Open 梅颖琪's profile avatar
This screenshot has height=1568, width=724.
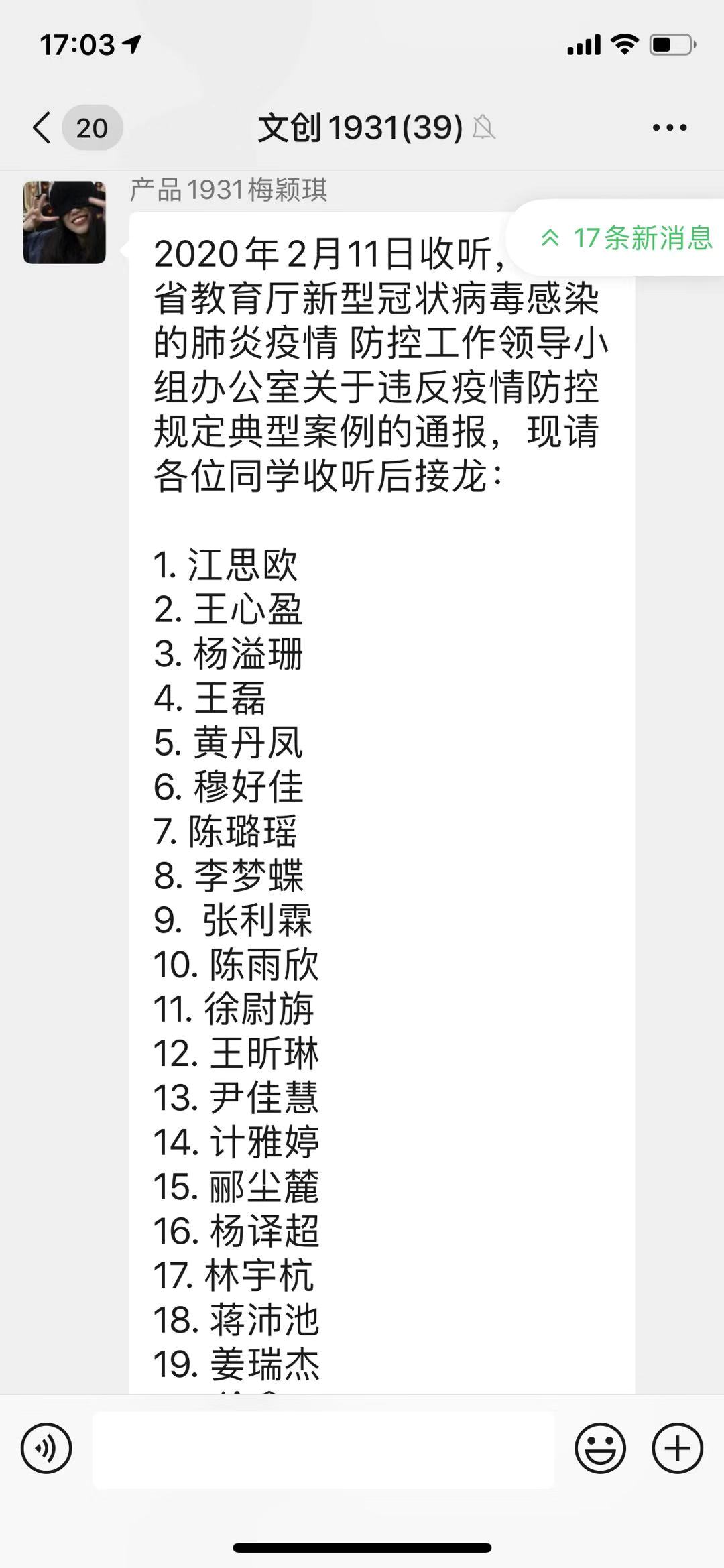click(64, 222)
